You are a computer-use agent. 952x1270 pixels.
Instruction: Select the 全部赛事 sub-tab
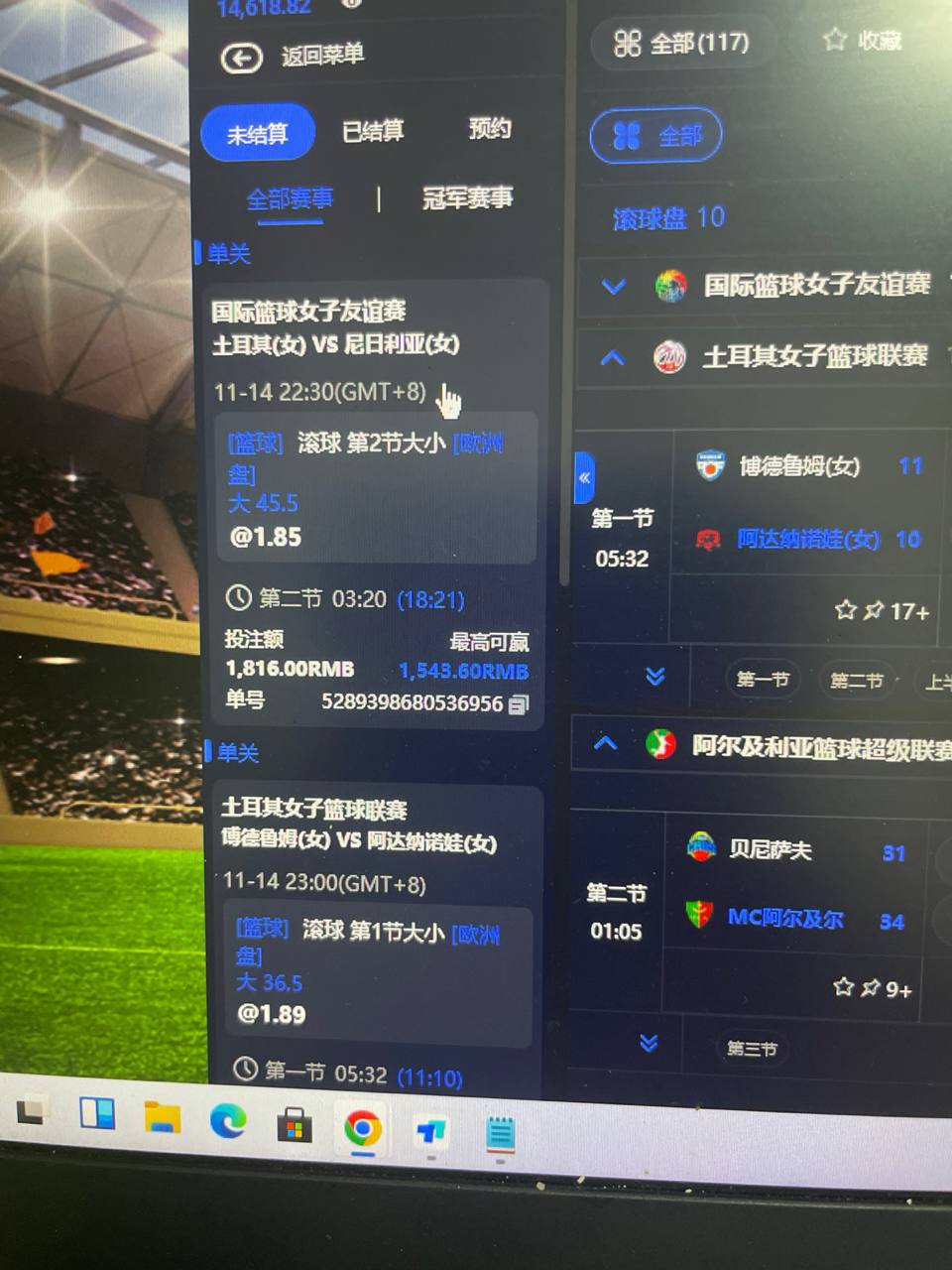pos(290,199)
